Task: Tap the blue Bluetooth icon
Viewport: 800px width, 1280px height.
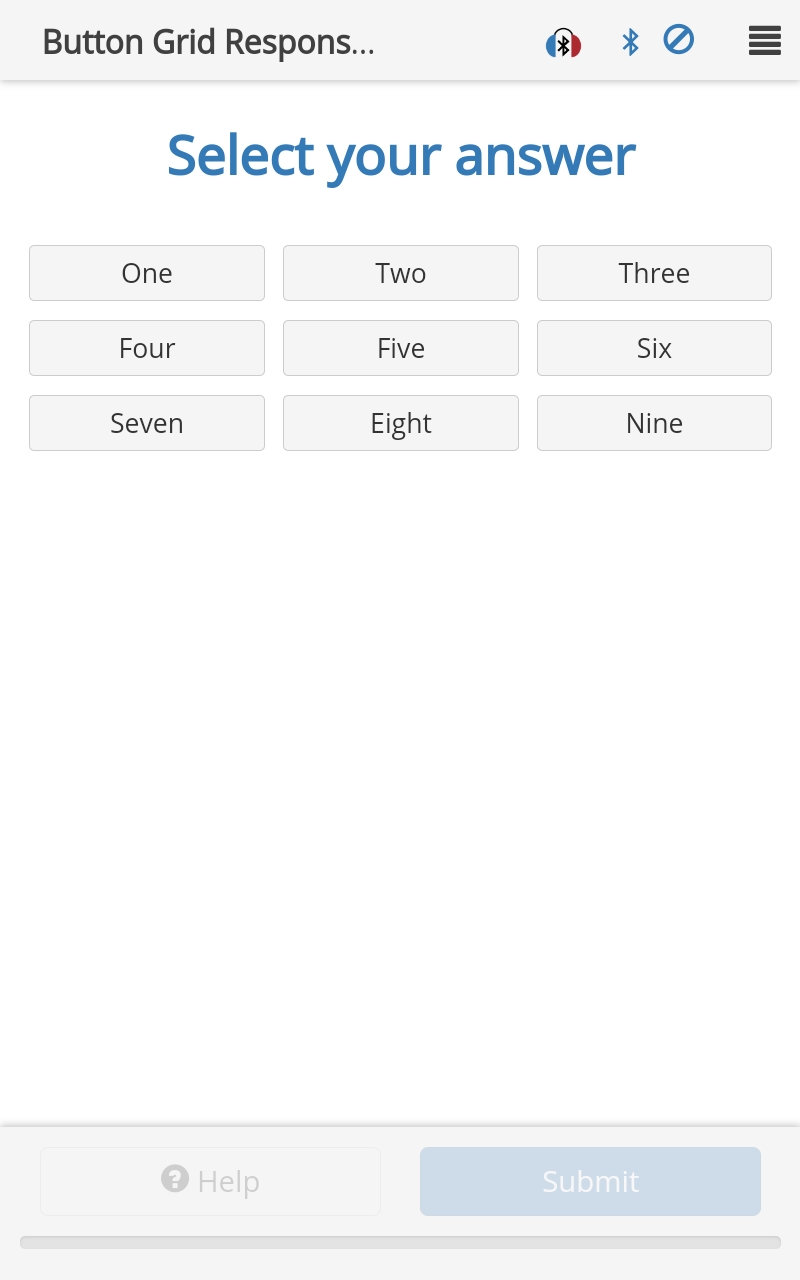Action: [x=630, y=42]
